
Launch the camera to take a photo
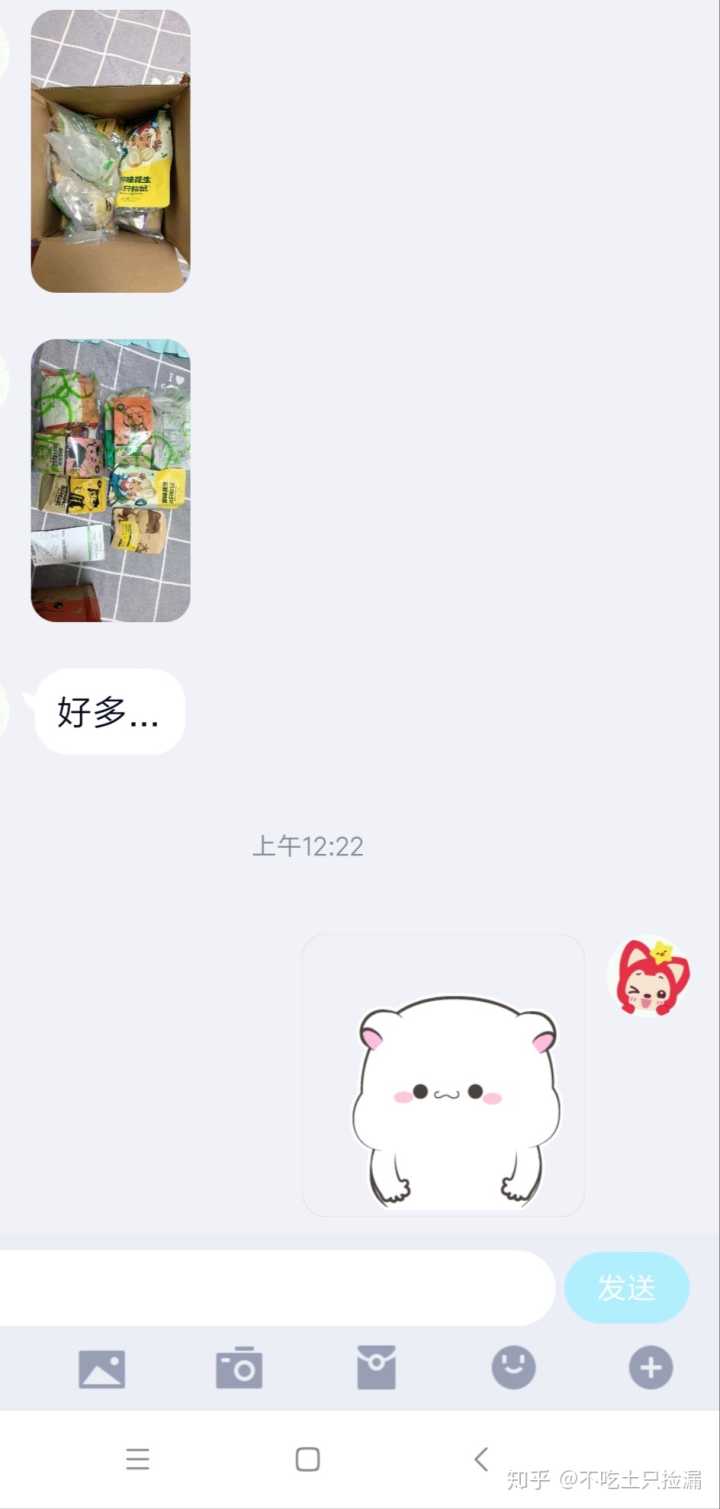click(x=239, y=1368)
